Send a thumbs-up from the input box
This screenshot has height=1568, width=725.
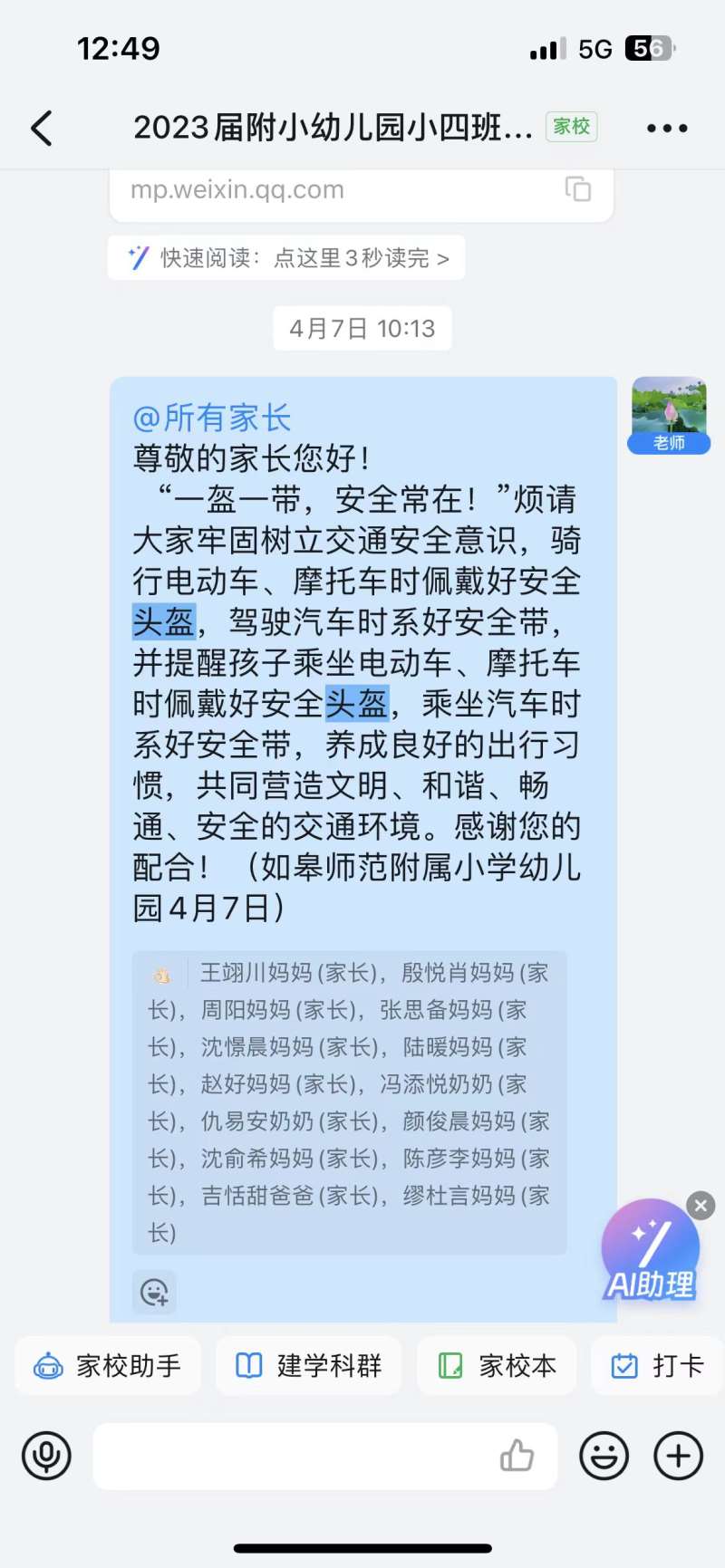(x=517, y=1456)
